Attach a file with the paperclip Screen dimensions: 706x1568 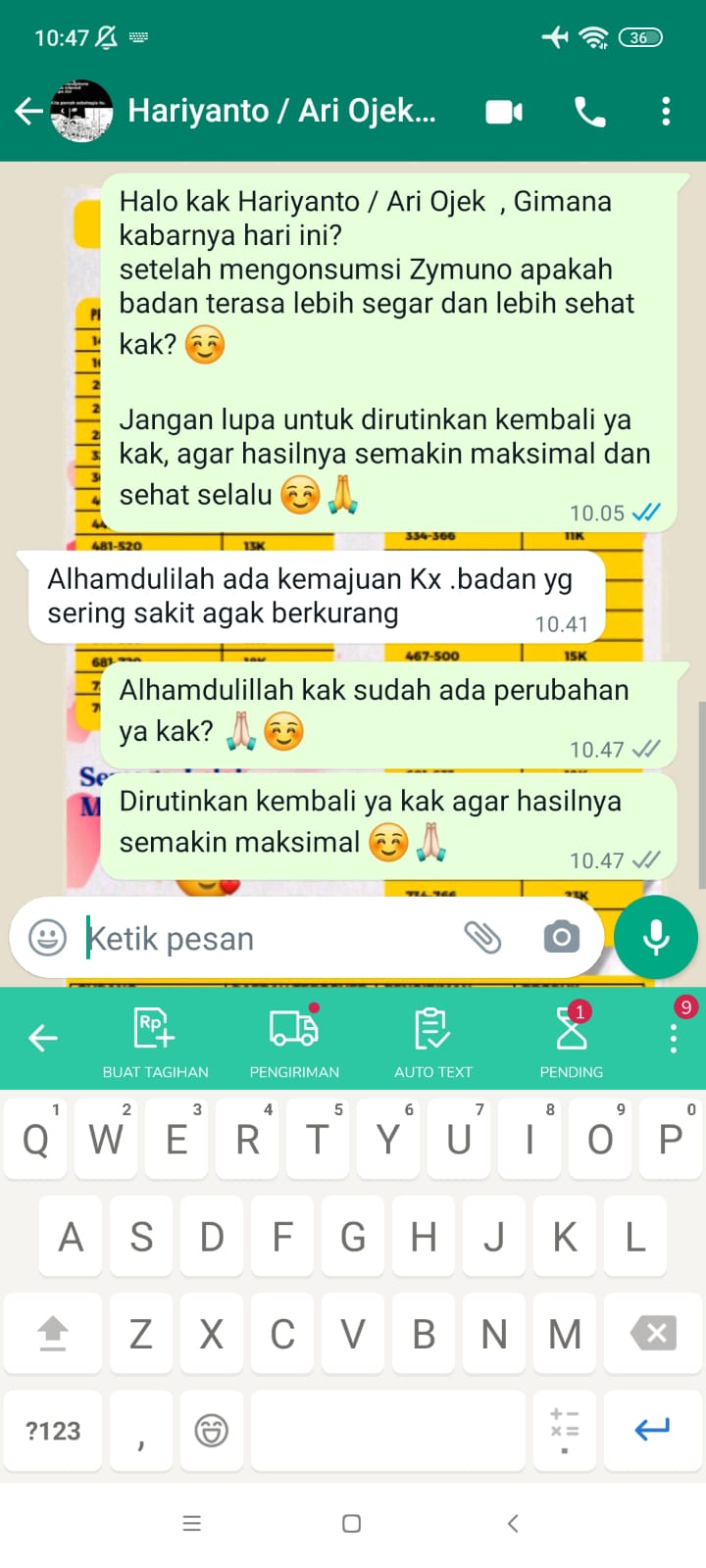pos(482,938)
